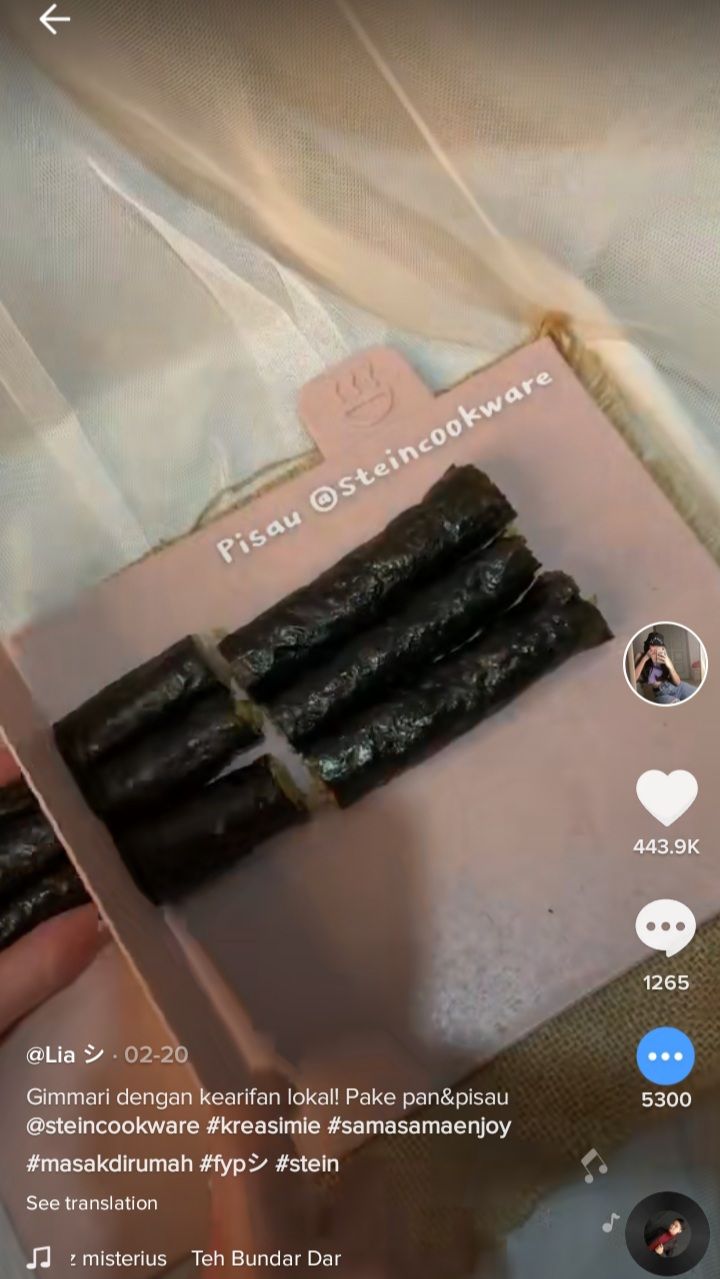Open the creator's profile picture
This screenshot has width=720, height=1279.
[665, 664]
